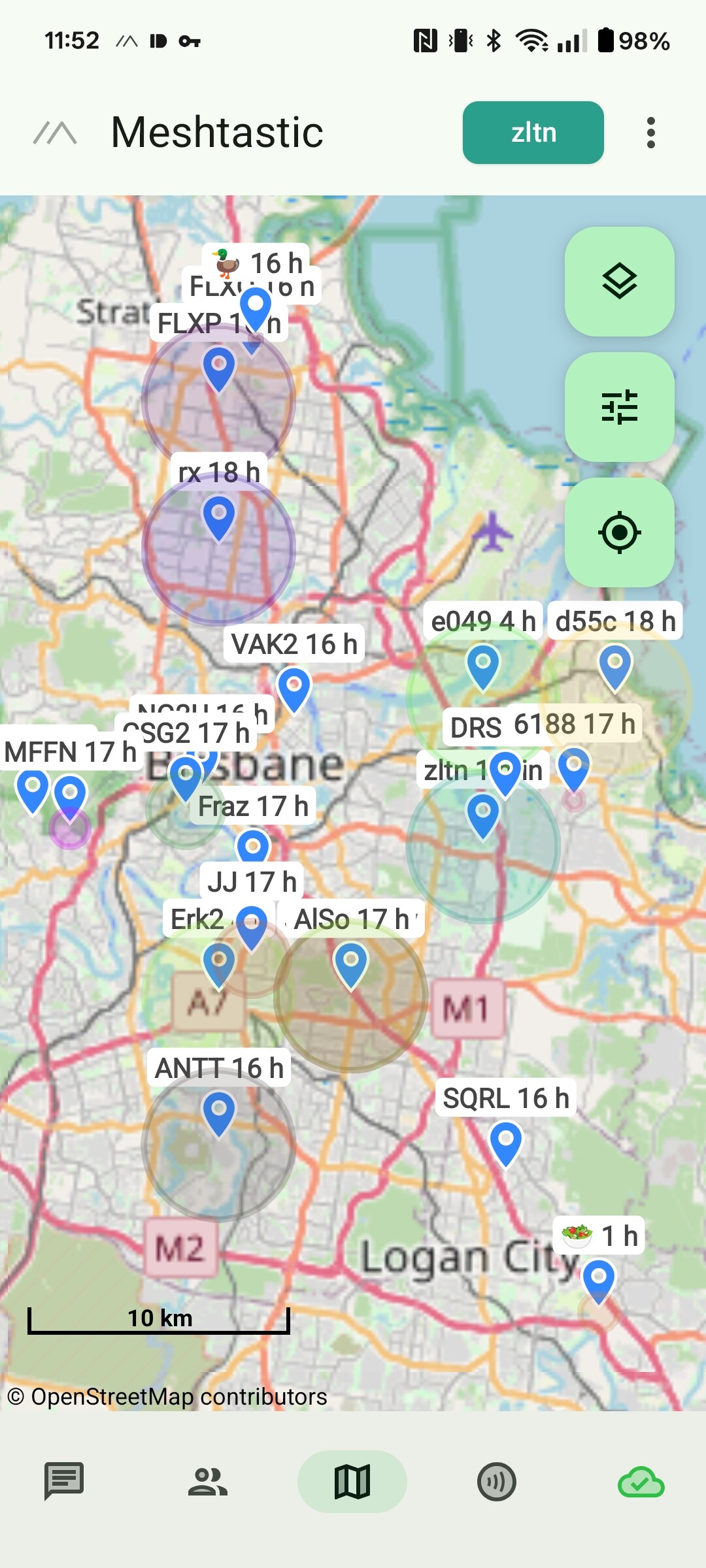Tap the VAK2 node pin

tap(294, 690)
